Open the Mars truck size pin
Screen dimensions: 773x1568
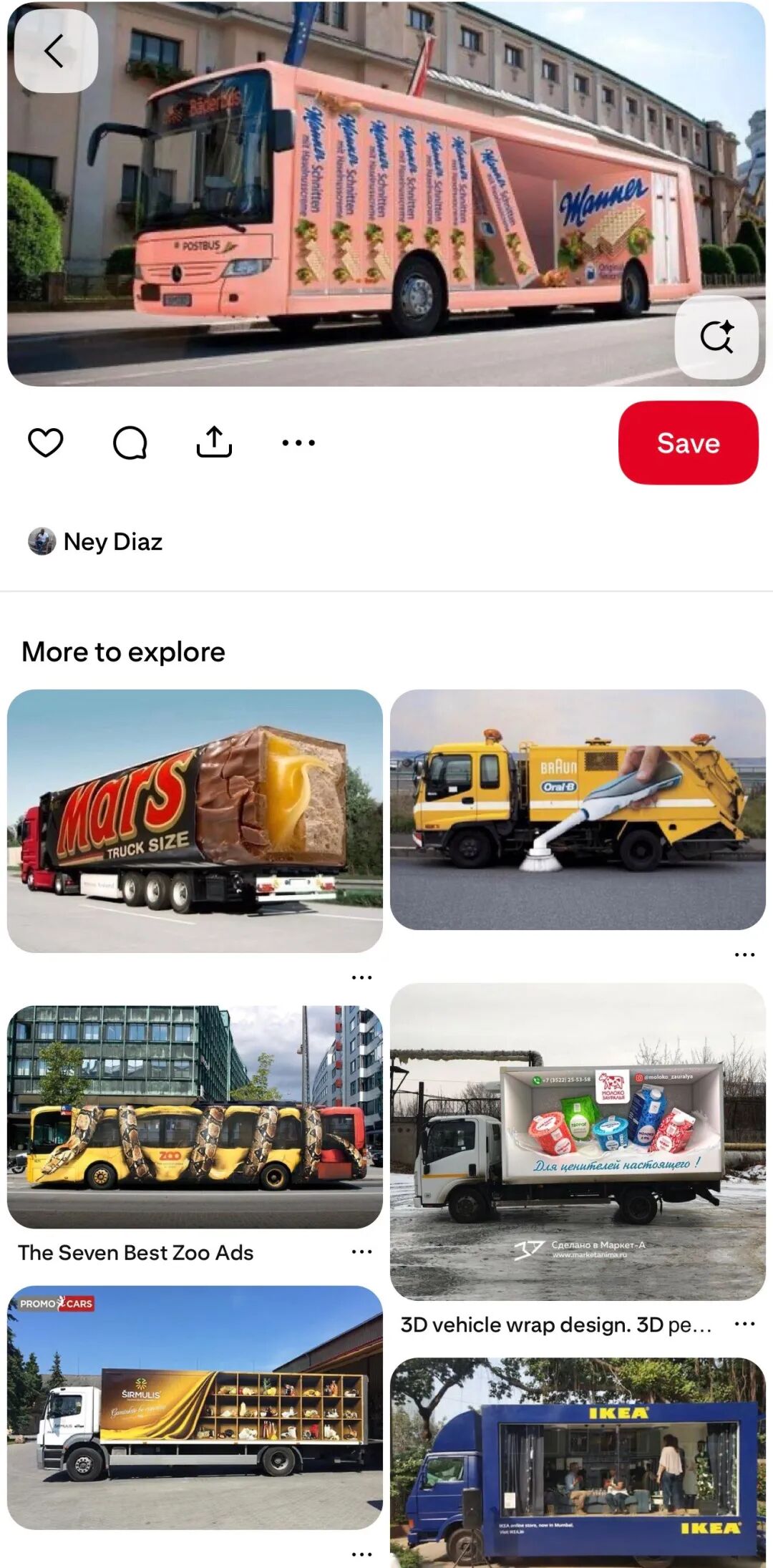pos(195,820)
